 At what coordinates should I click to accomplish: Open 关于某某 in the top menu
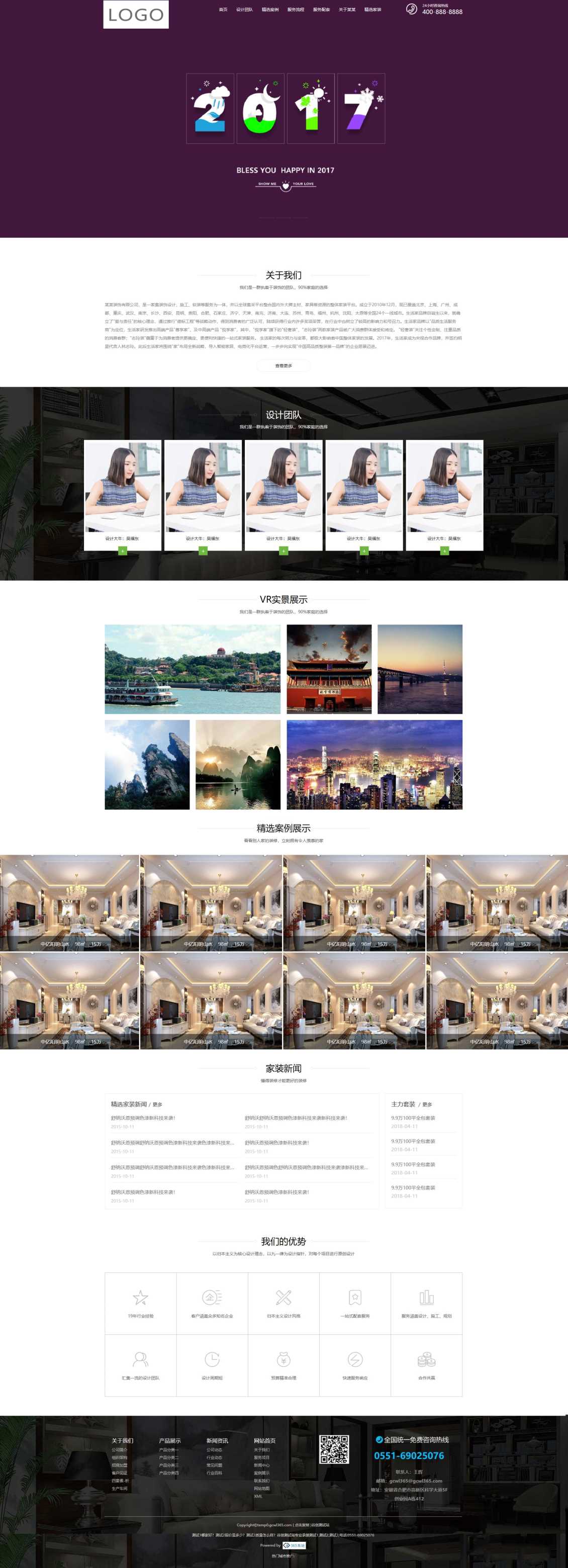(347, 10)
